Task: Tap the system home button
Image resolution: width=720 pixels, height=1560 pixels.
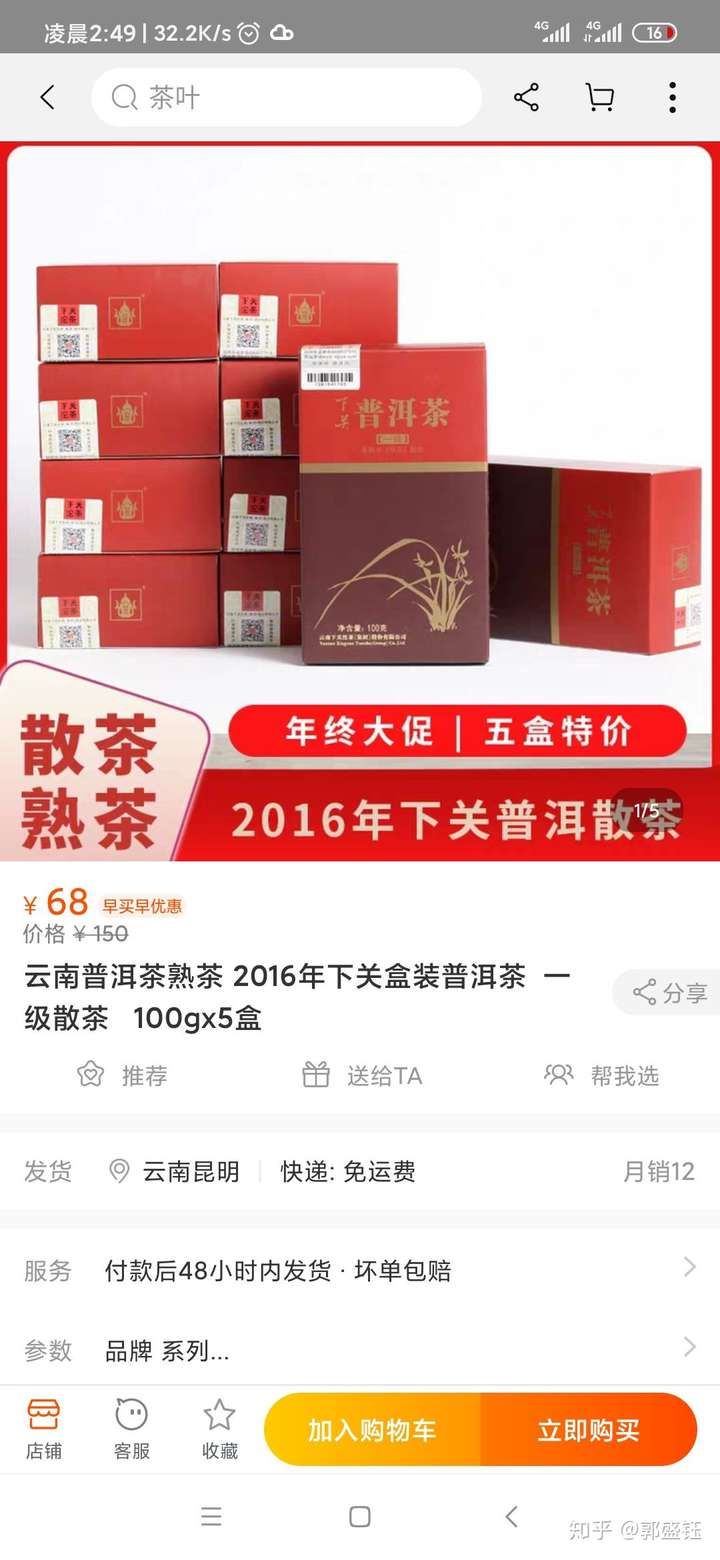Action: tap(360, 1517)
